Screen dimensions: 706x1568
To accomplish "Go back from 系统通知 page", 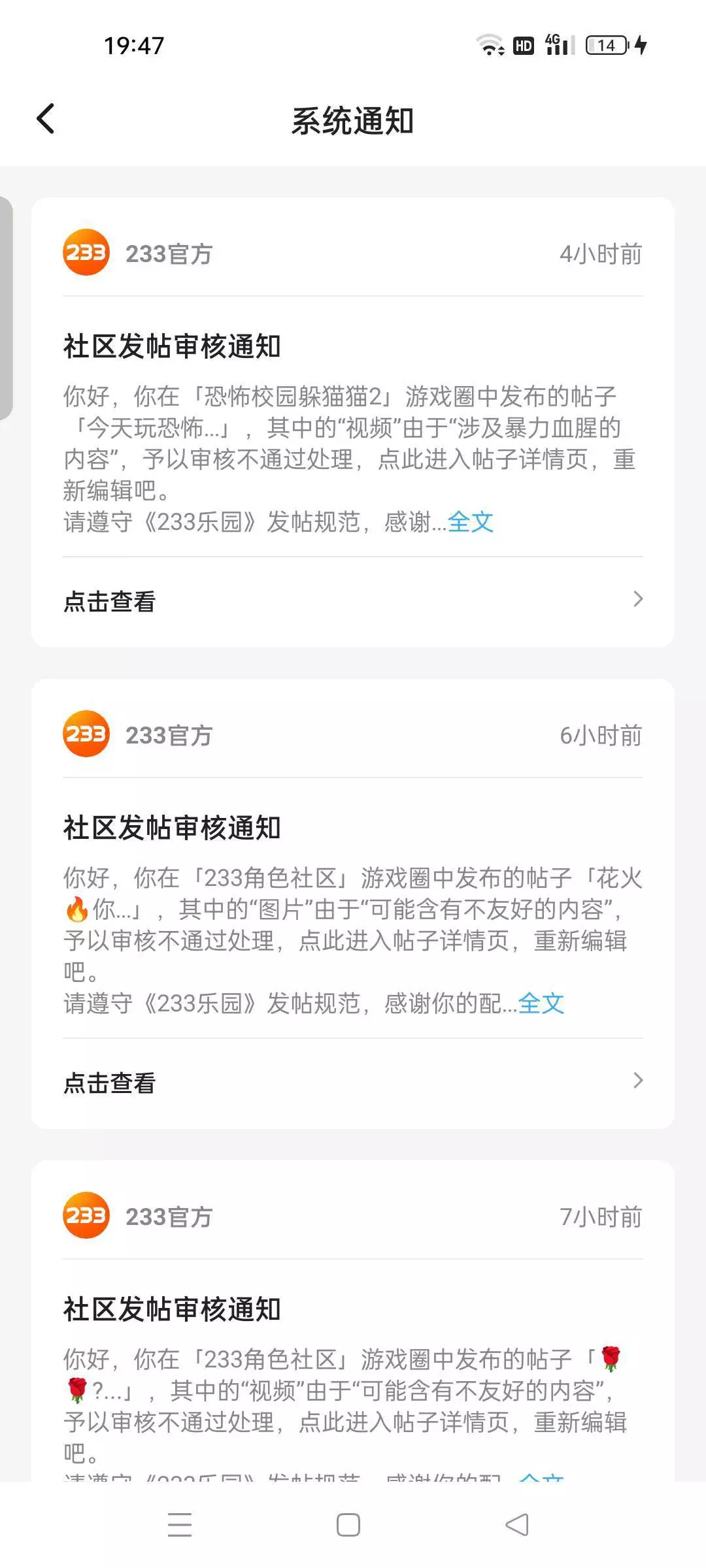I will click(46, 119).
